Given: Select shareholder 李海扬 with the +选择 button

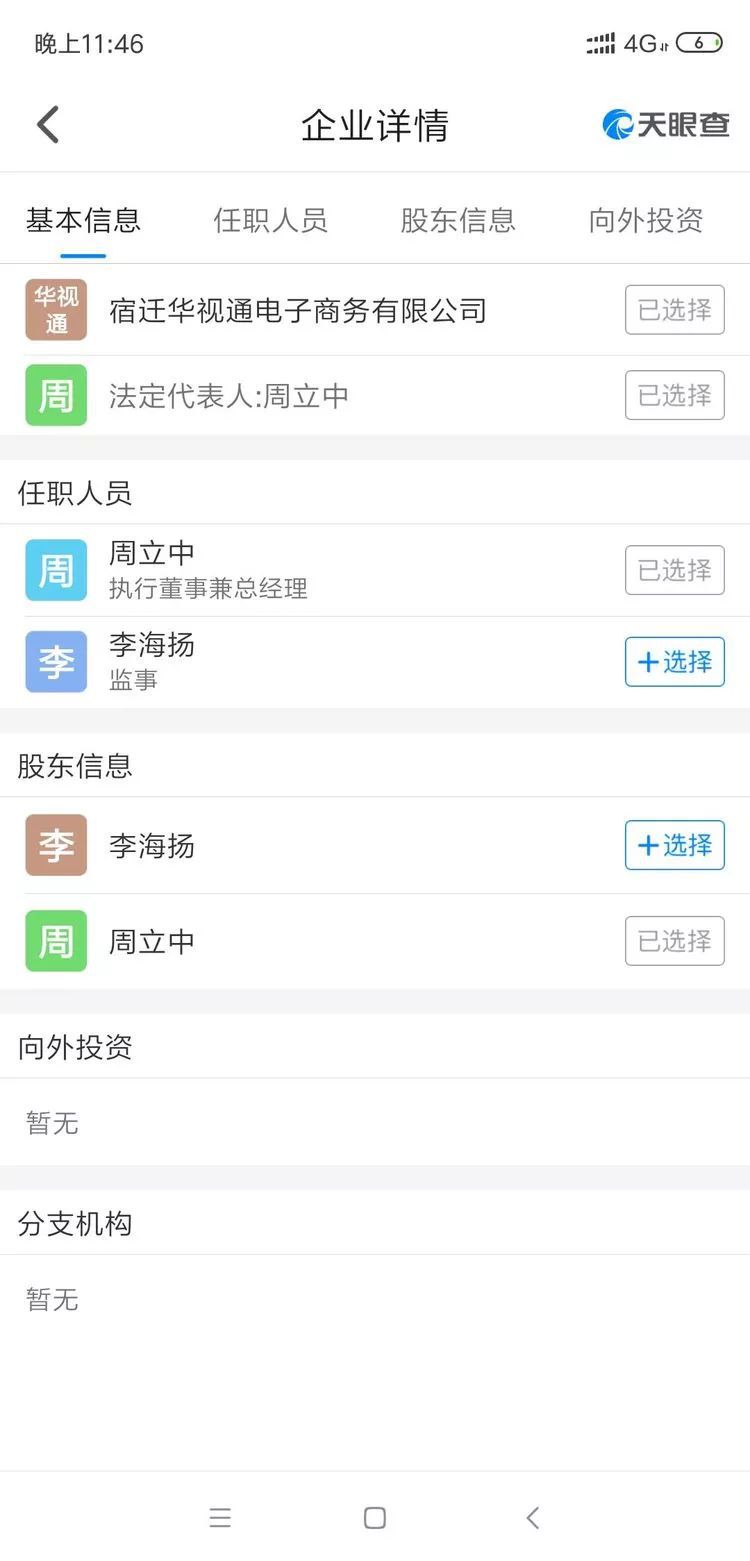Looking at the screenshot, I should pyautogui.click(x=674, y=845).
